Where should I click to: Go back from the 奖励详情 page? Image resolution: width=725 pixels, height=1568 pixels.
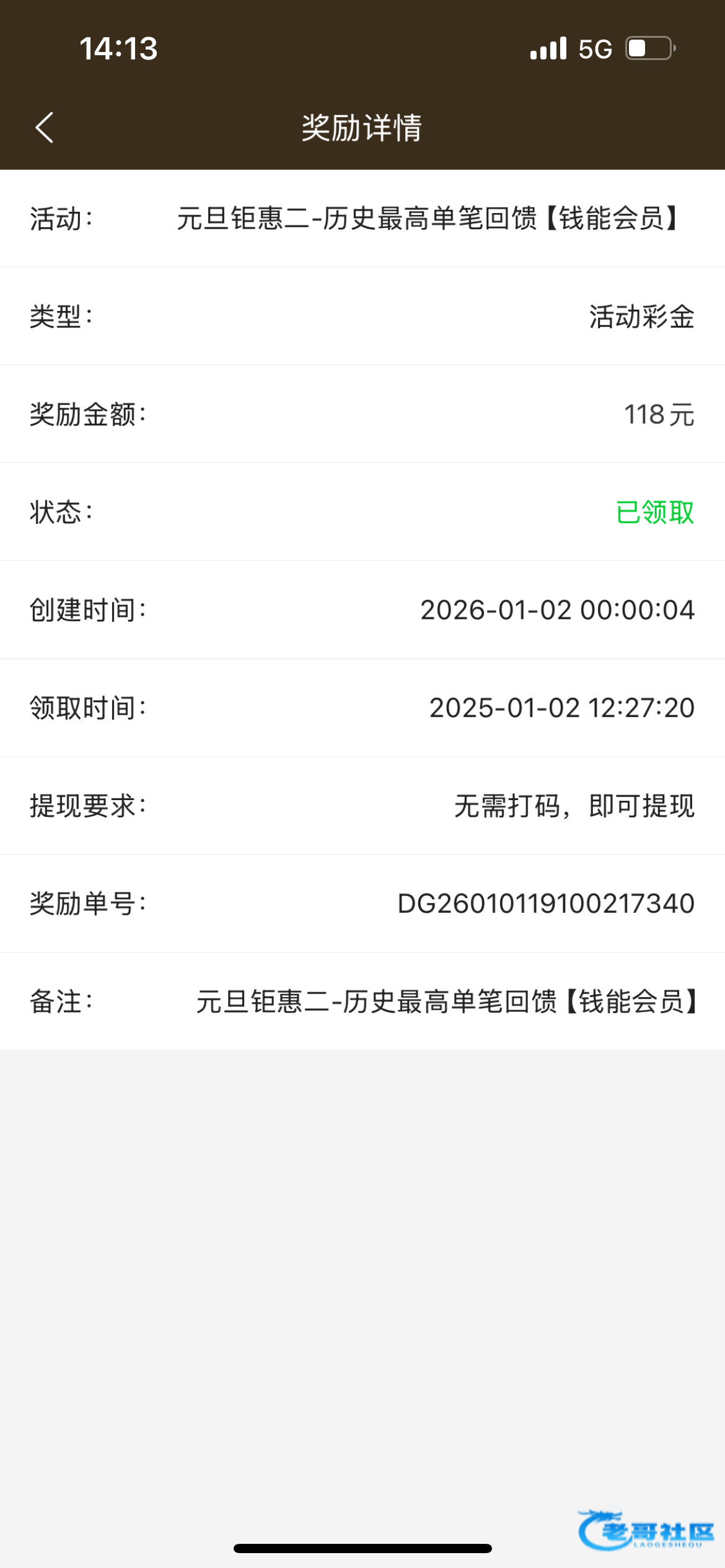tap(45, 128)
